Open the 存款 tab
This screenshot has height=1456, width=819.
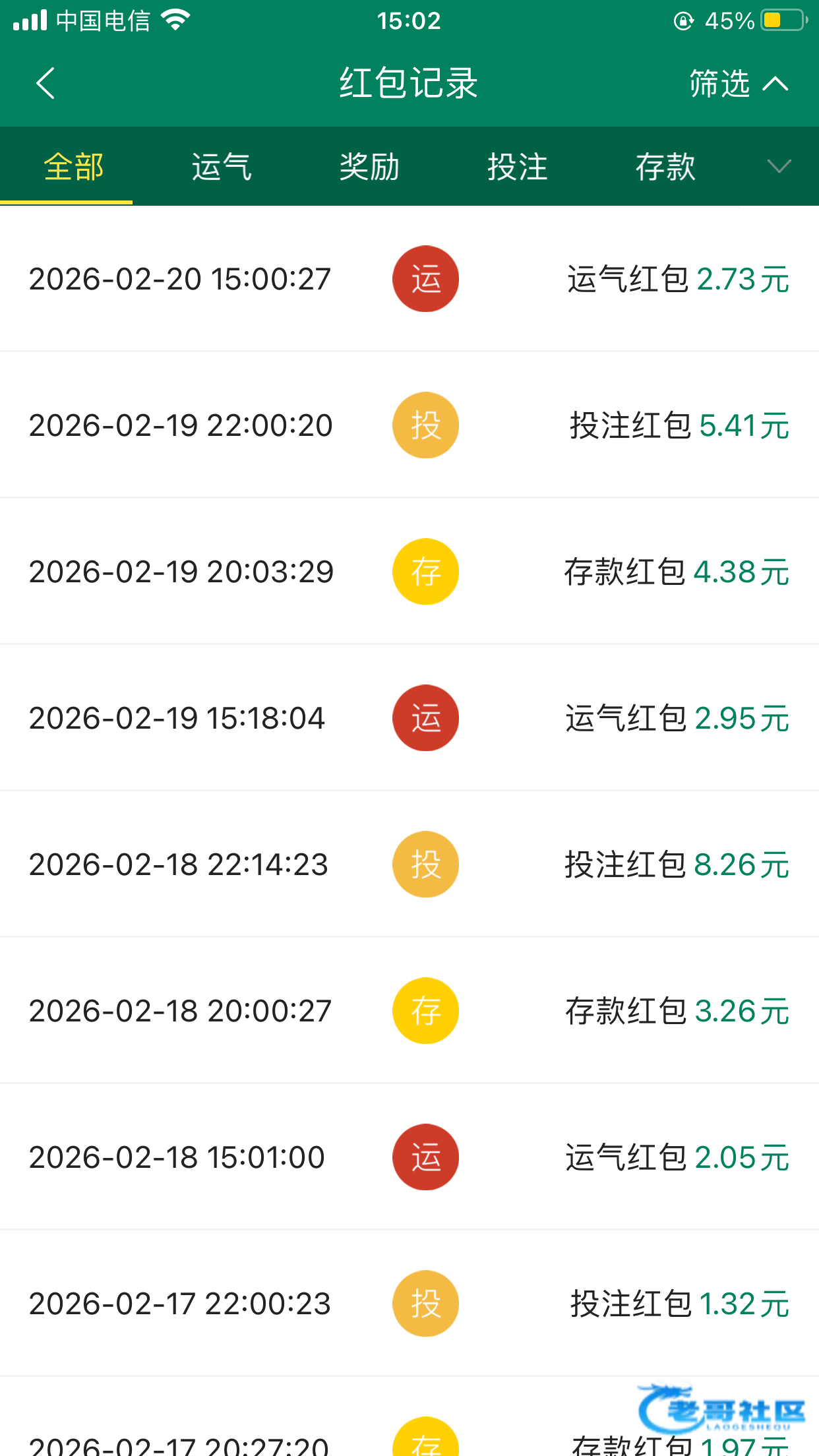point(665,167)
